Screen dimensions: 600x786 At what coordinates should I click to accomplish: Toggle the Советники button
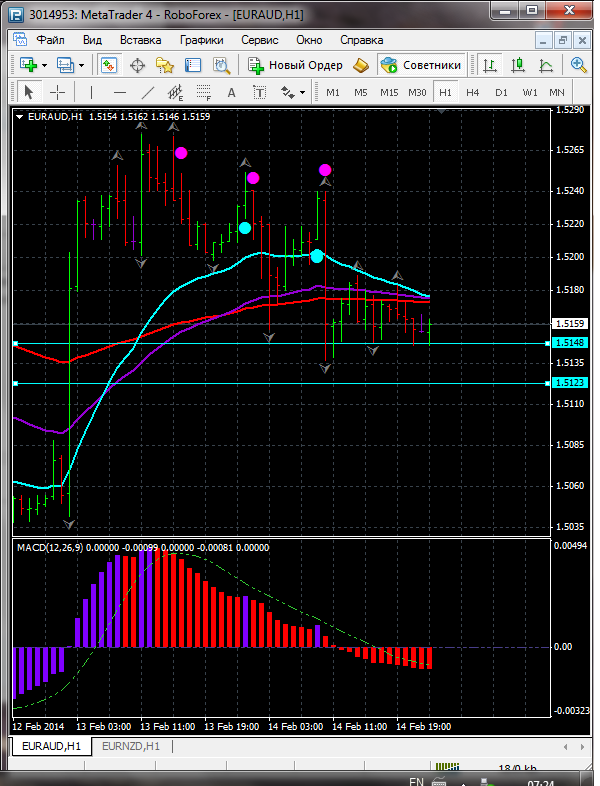point(422,65)
